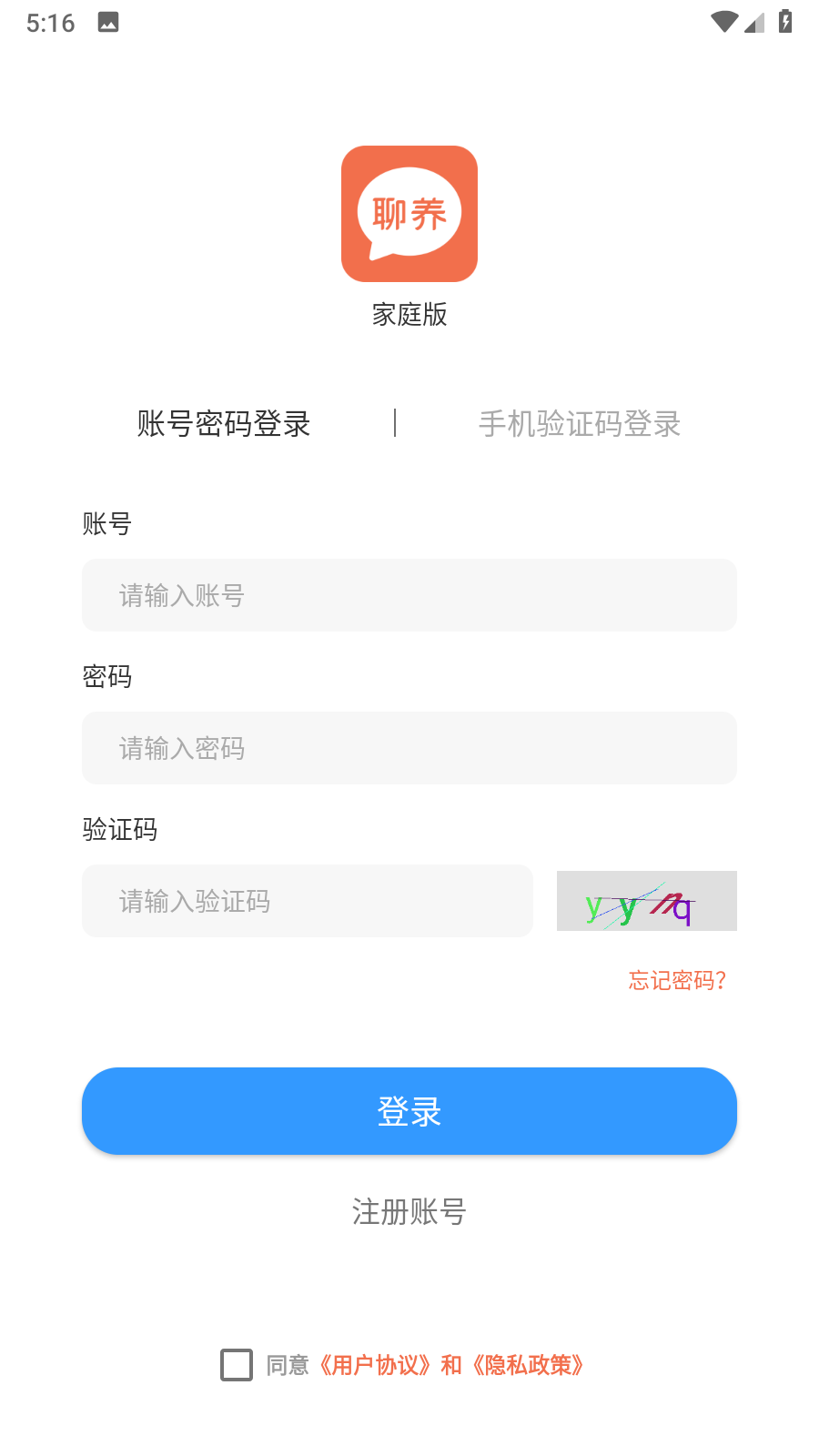Tap the blue 登录 button
This screenshot has width=819, height=1456.
click(409, 1111)
